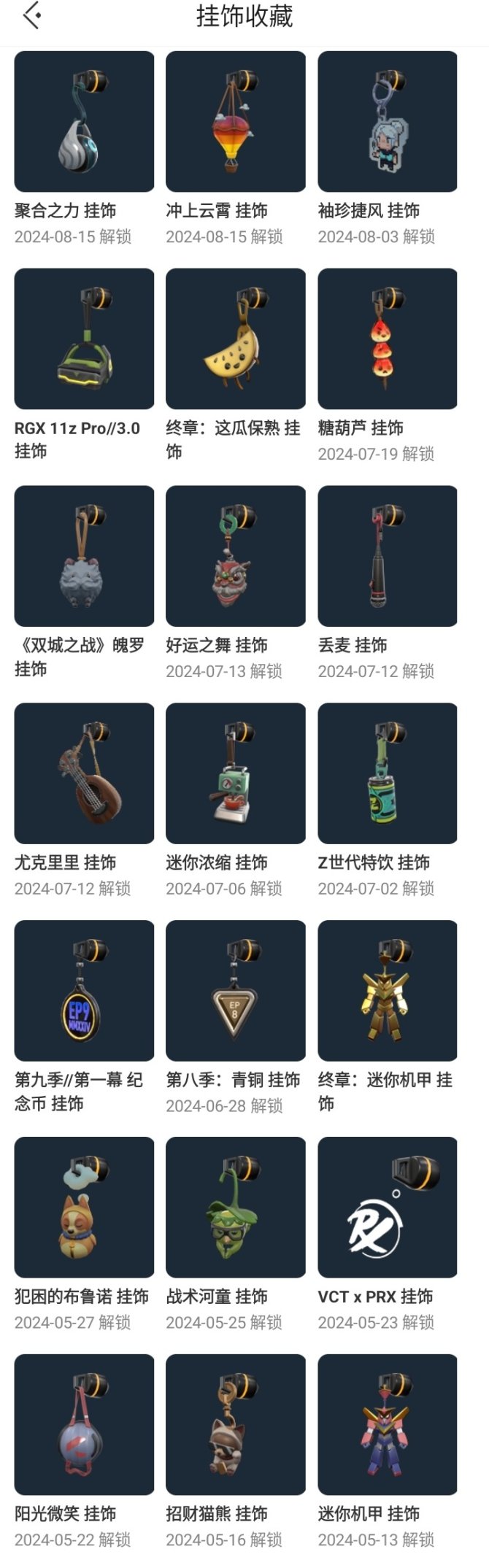This screenshot has height=1568, width=489.
Task: Select the 袖珍捷风 挂饰 item
Action: (x=388, y=122)
